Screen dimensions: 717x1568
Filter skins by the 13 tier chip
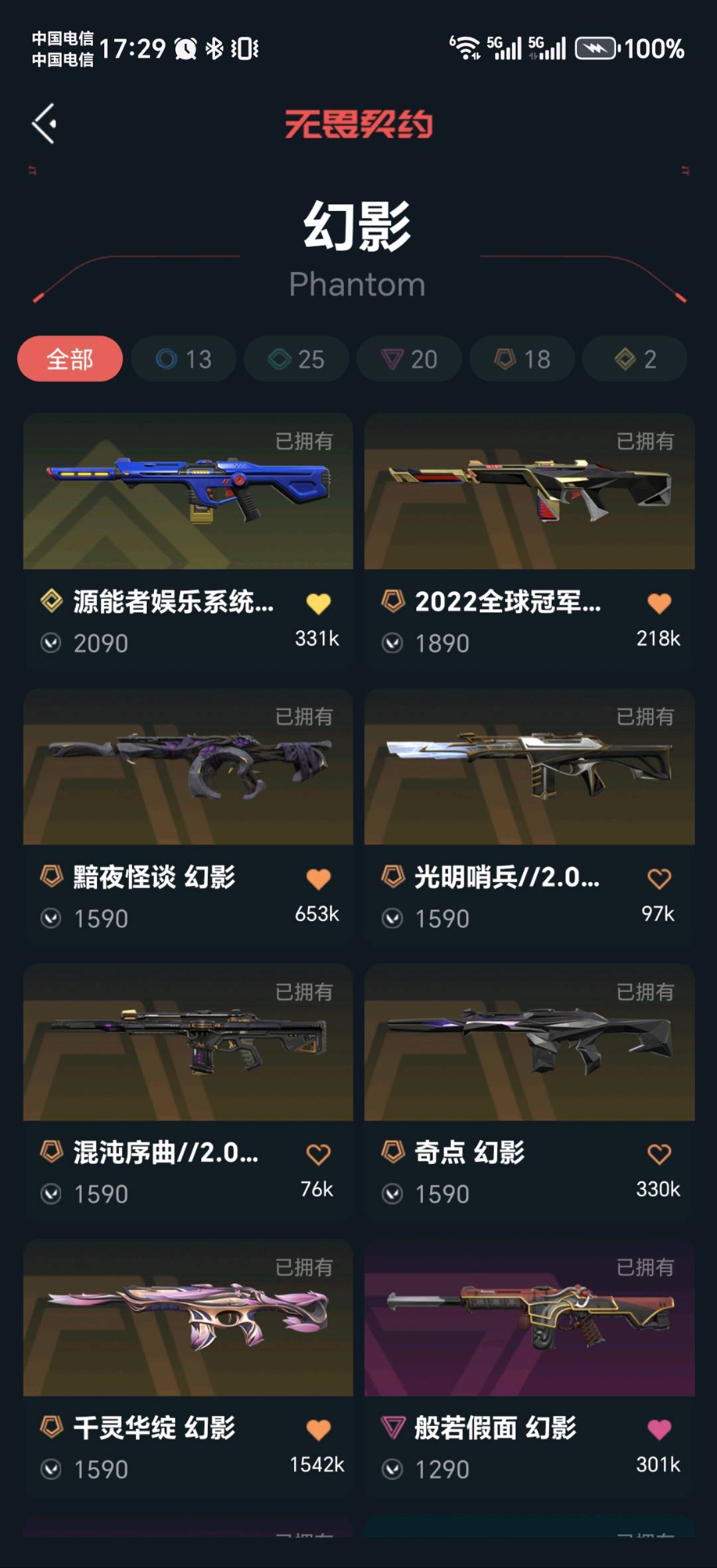tap(183, 359)
